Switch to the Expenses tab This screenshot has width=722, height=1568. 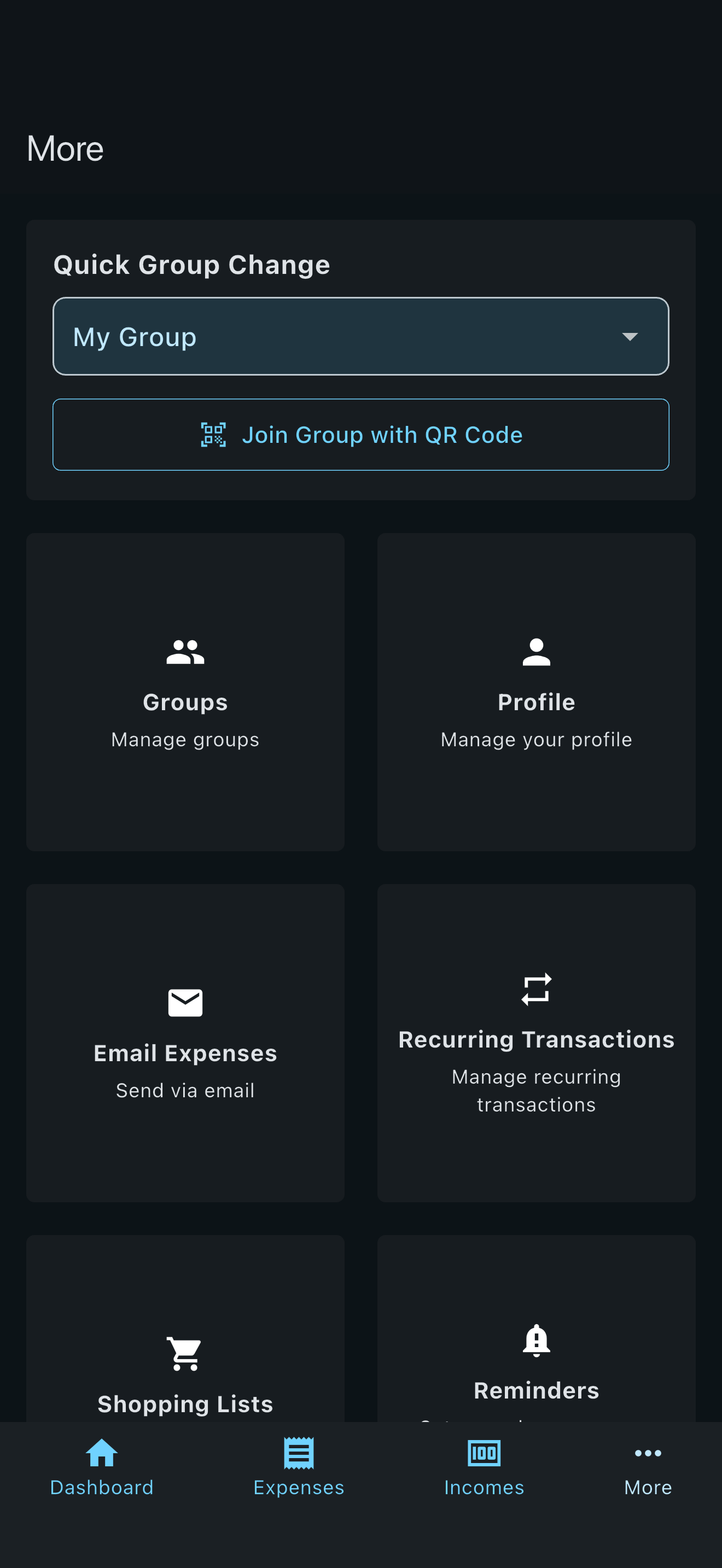click(x=298, y=1467)
